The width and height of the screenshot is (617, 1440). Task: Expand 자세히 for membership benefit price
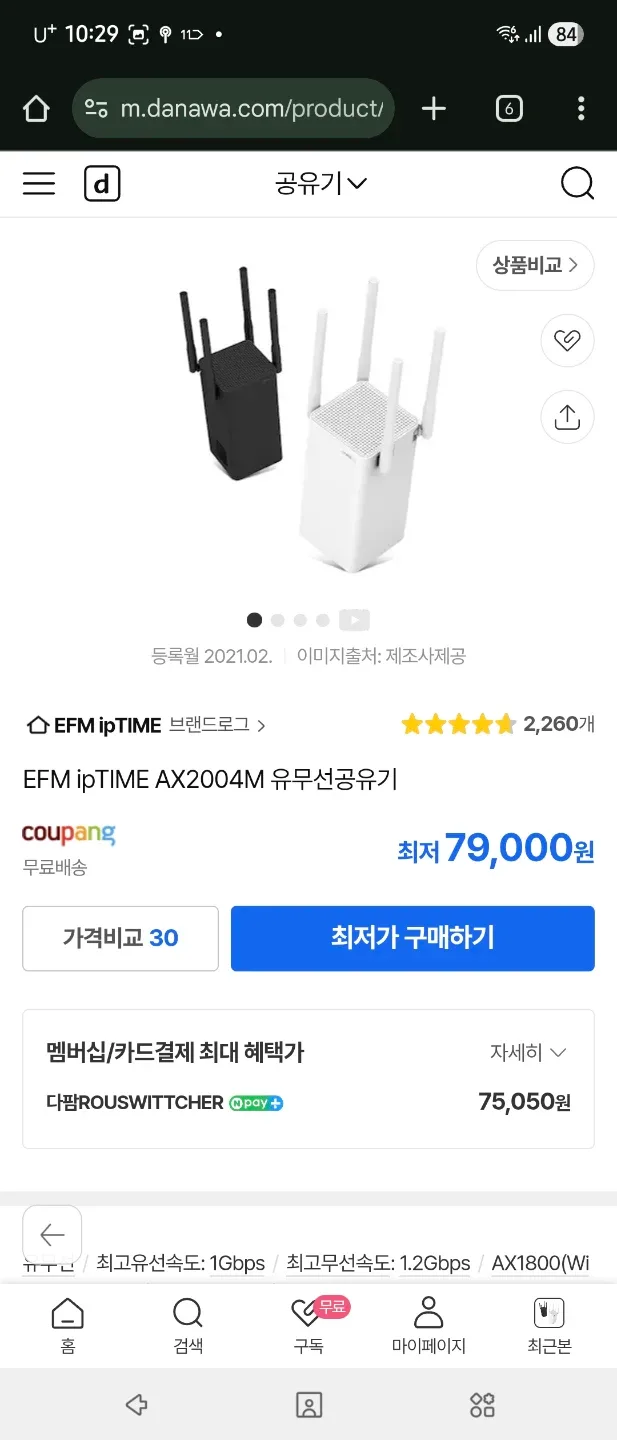coord(528,1052)
